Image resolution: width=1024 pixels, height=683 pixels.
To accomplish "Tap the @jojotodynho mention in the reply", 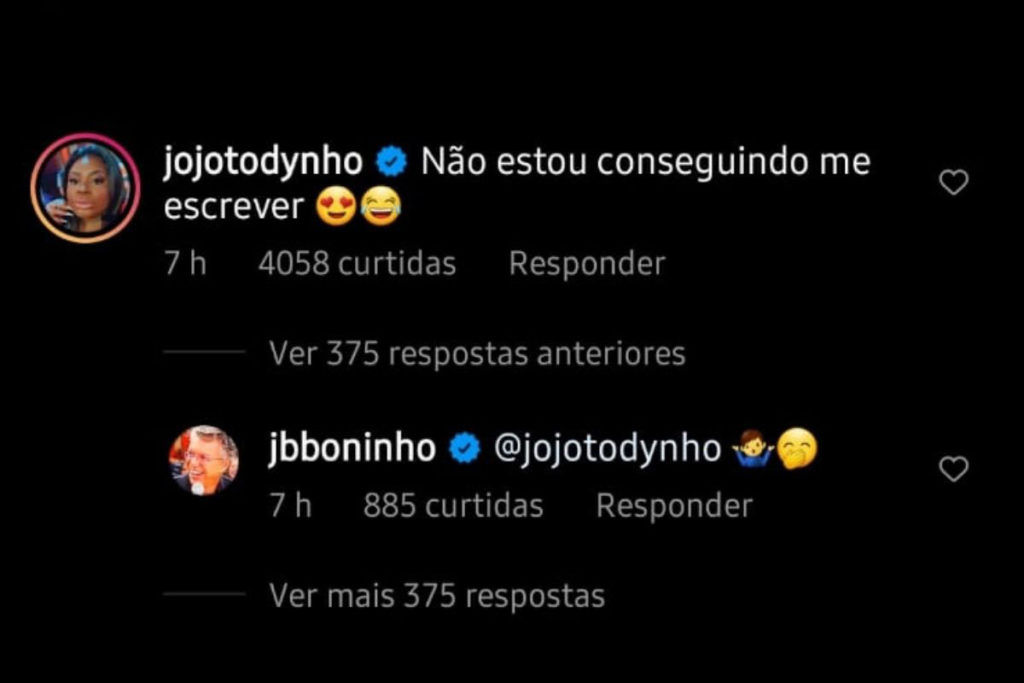I will [x=608, y=449].
